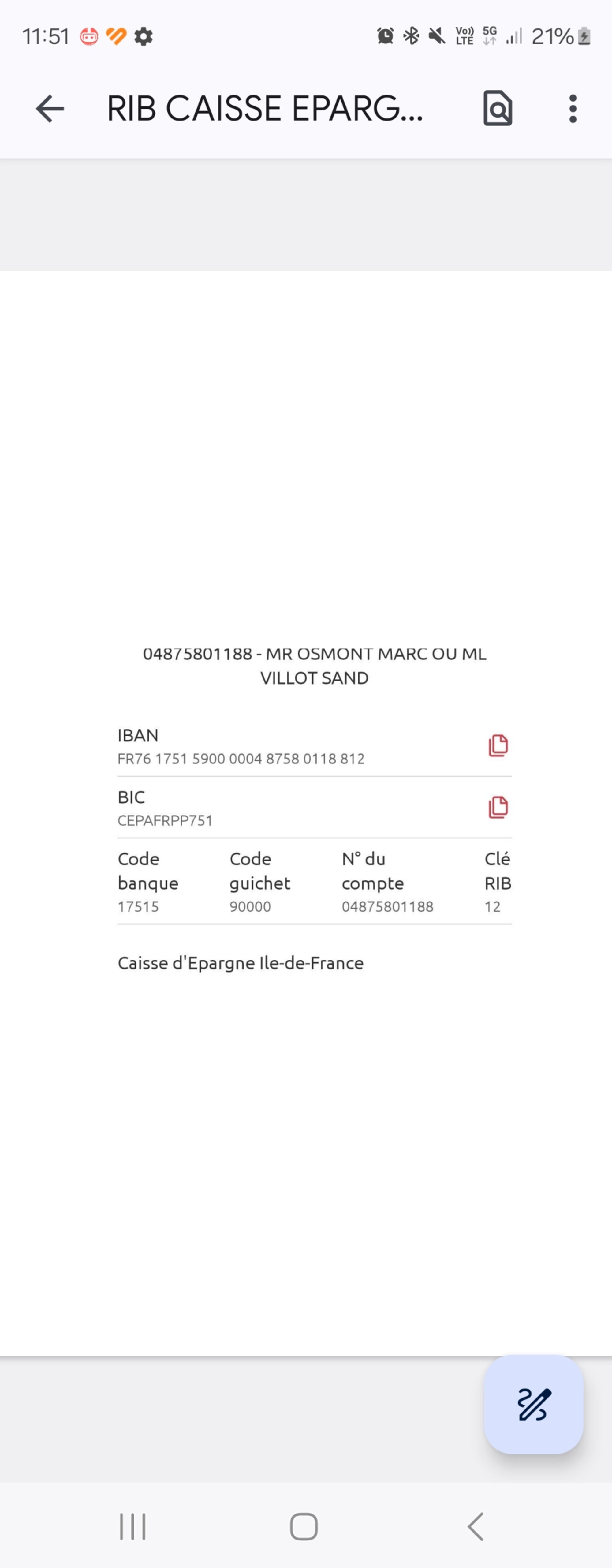
Task: Go back using the app bar arrow
Action: (50, 109)
